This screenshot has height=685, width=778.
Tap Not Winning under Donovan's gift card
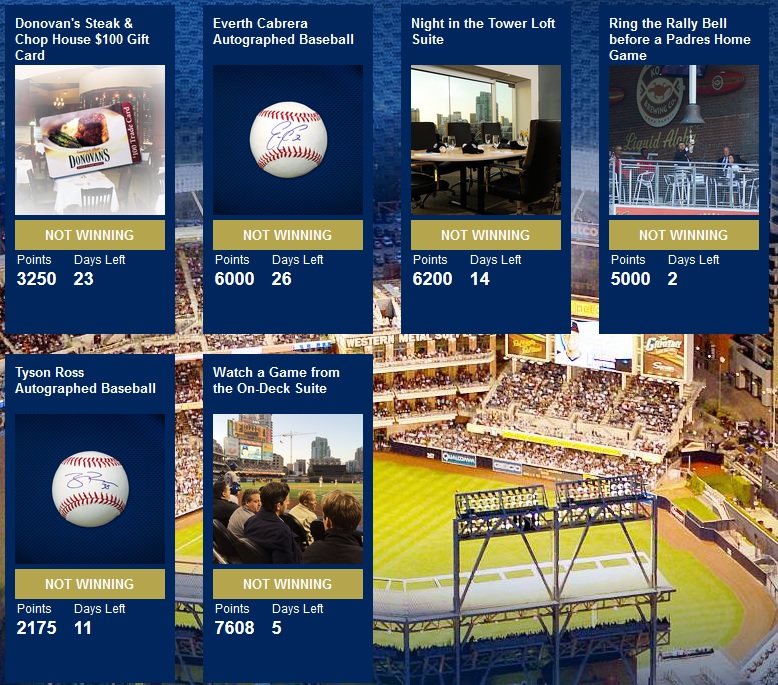(89, 235)
